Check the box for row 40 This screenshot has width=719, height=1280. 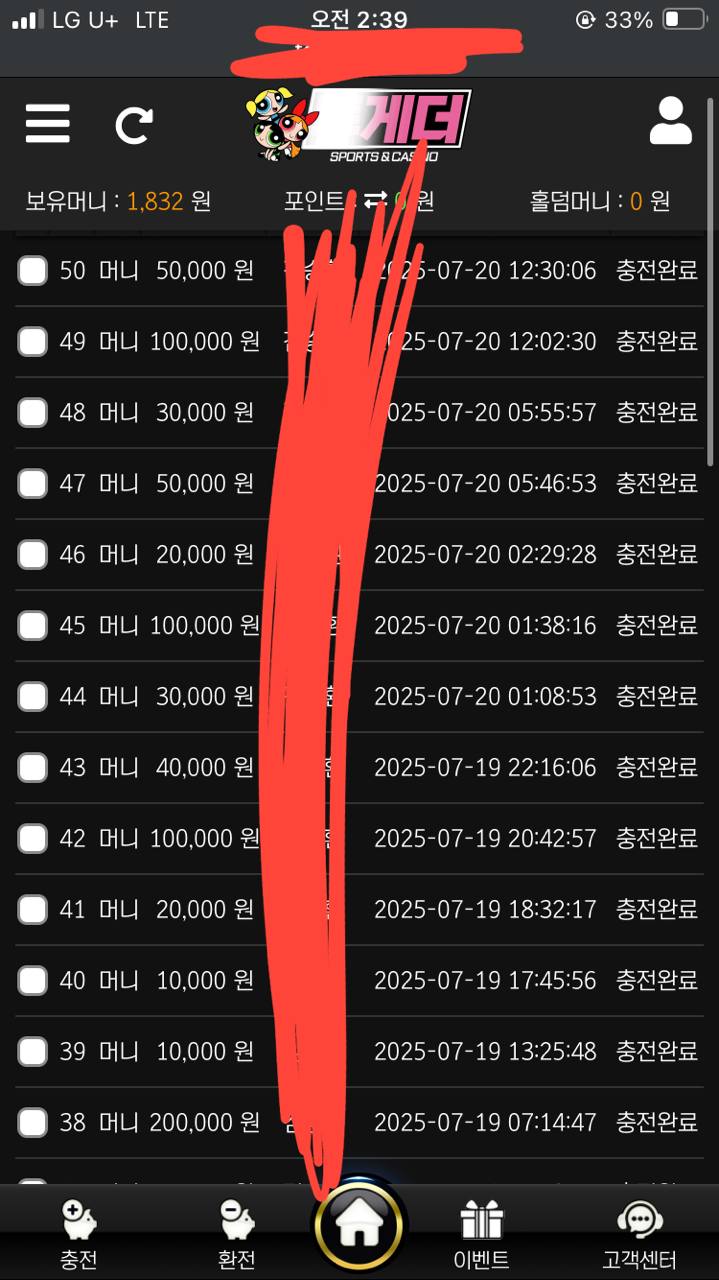[x=33, y=980]
